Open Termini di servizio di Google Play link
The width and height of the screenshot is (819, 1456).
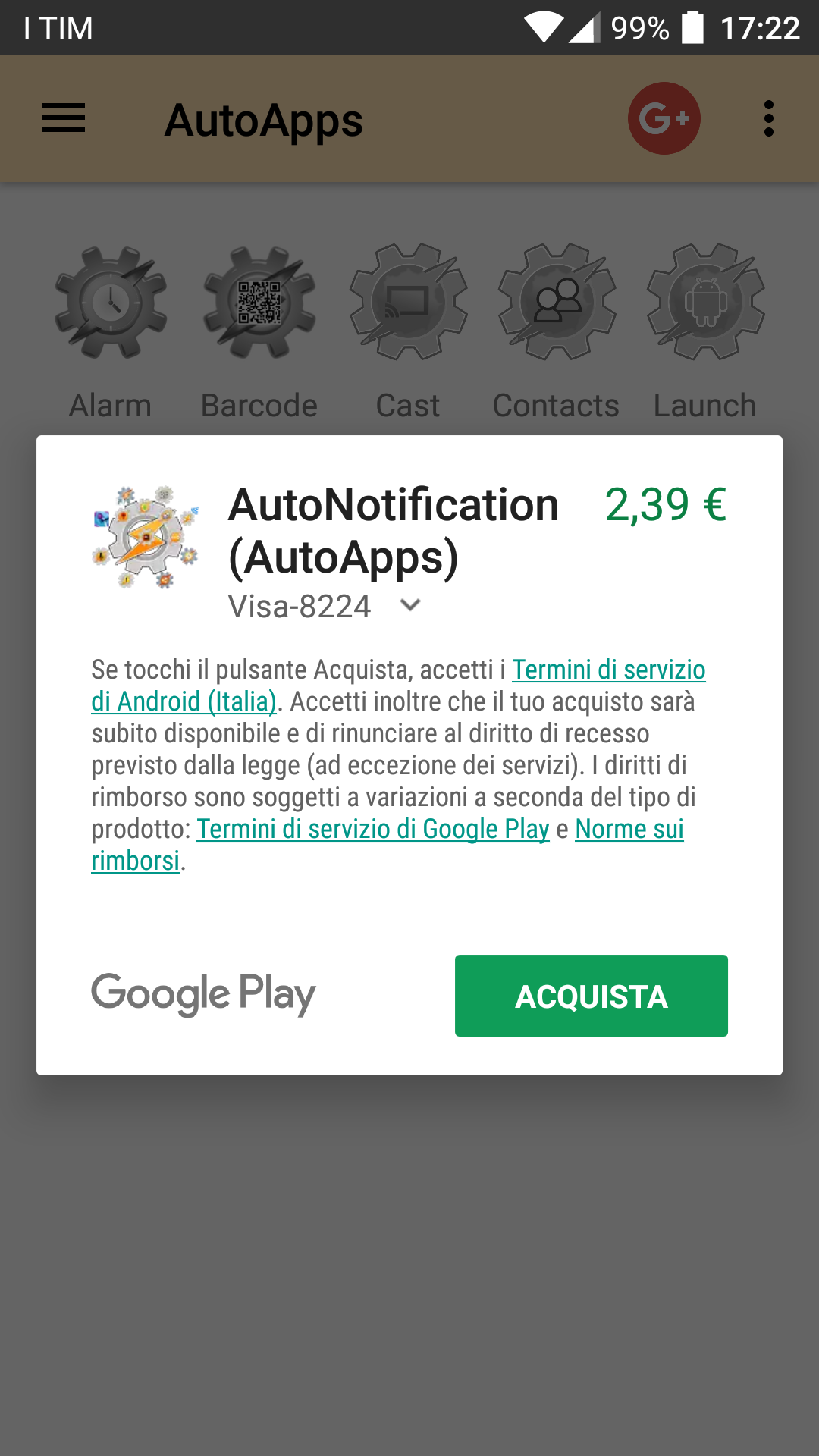pos(373,829)
